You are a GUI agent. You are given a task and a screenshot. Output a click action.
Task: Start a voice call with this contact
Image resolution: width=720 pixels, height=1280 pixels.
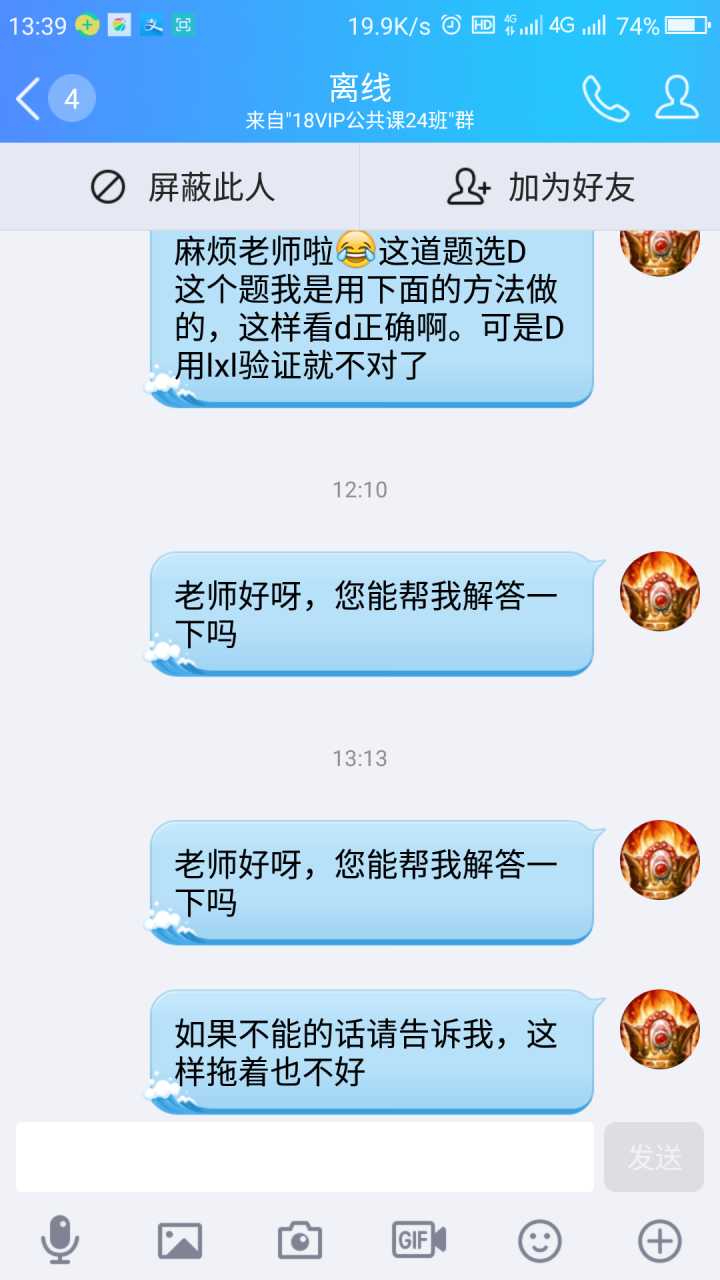click(605, 99)
